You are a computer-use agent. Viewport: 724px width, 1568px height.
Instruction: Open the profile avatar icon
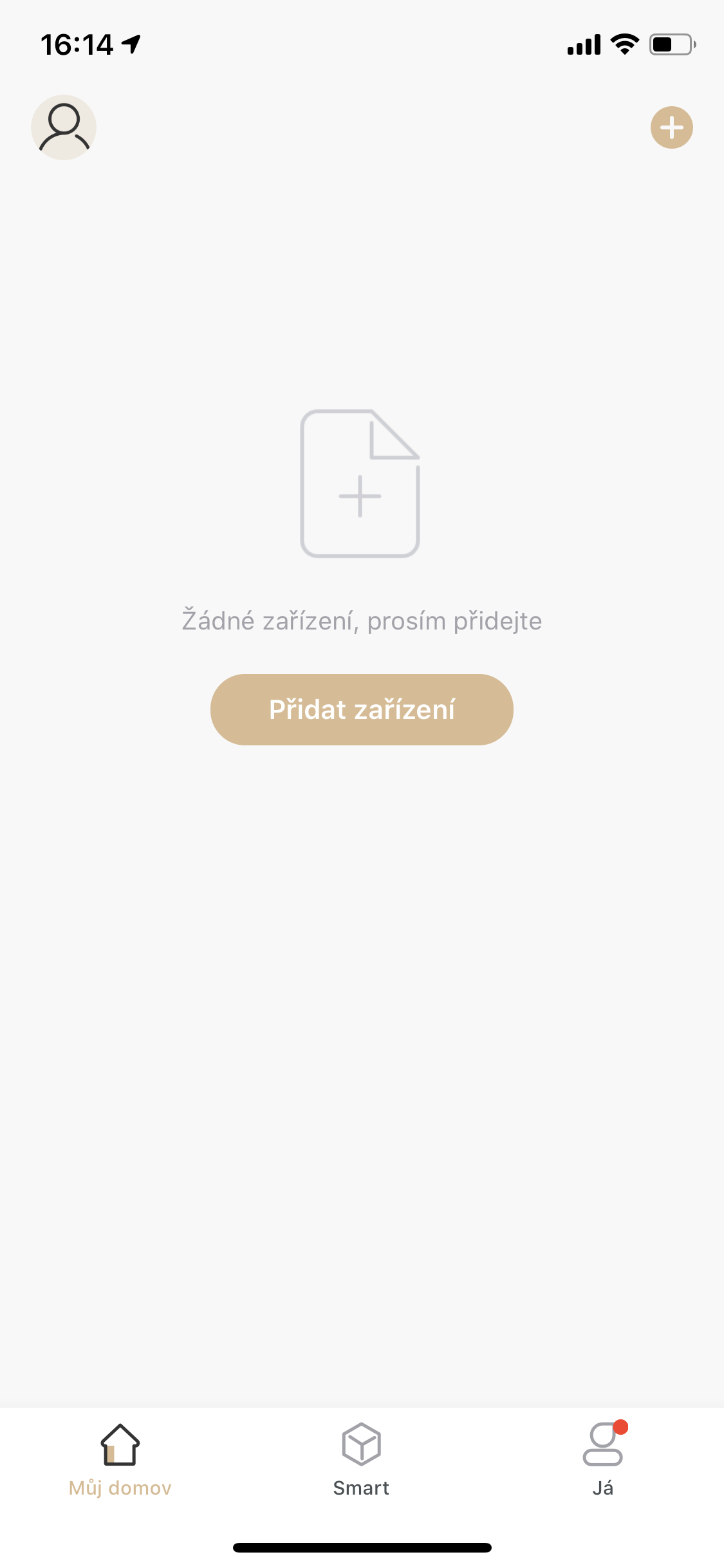[x=64, y=127]
